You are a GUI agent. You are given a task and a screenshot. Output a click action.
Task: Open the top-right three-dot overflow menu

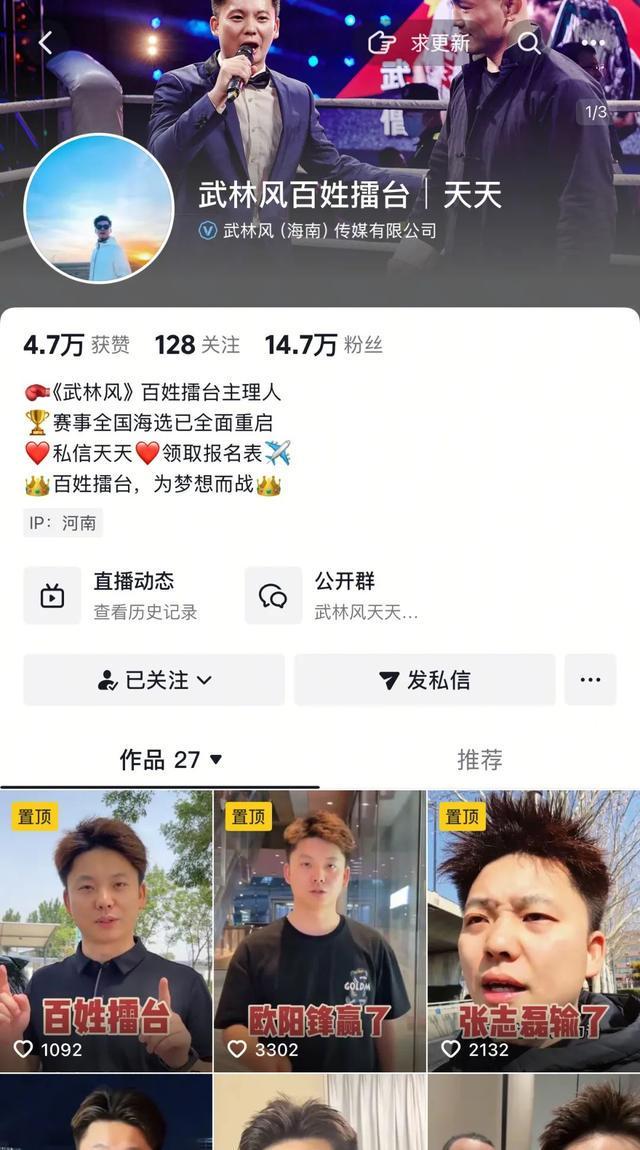coord(593,43)
